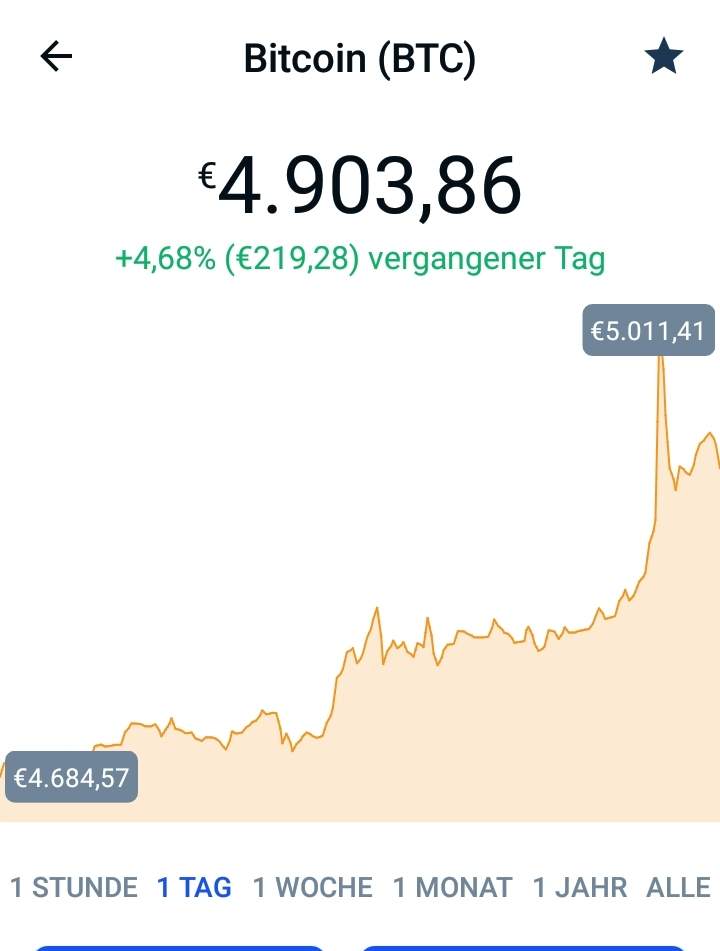Select the 1 TAG time range
Screen dimensions: 720x951
tap(194, 887)
